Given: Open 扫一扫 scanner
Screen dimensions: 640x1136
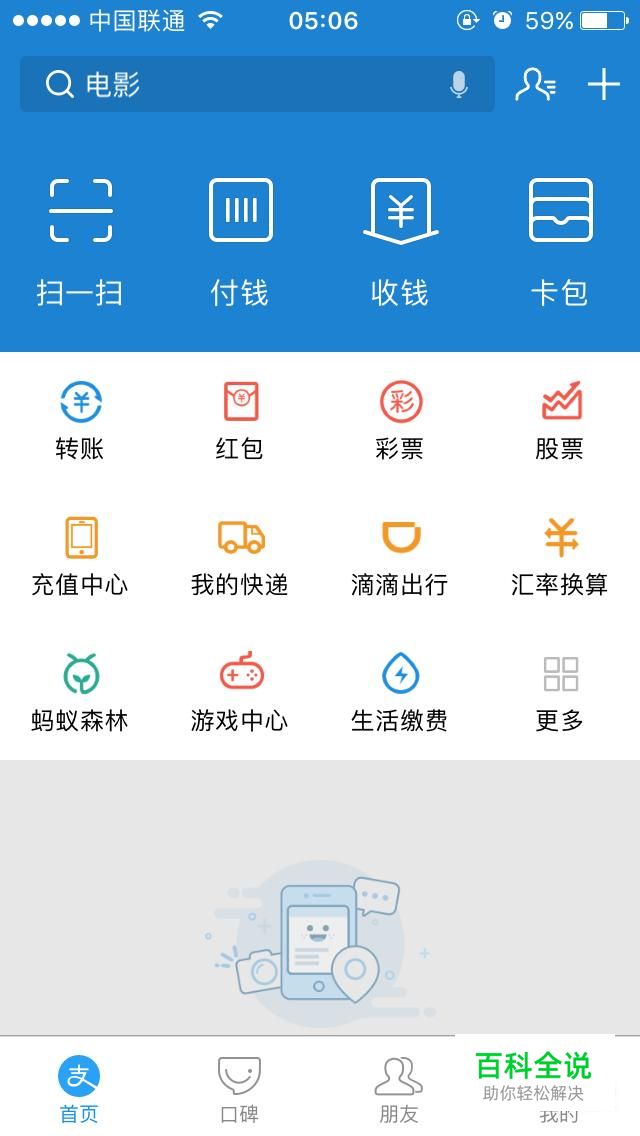Looking at the screenshot, I should (x=80, y=240).
